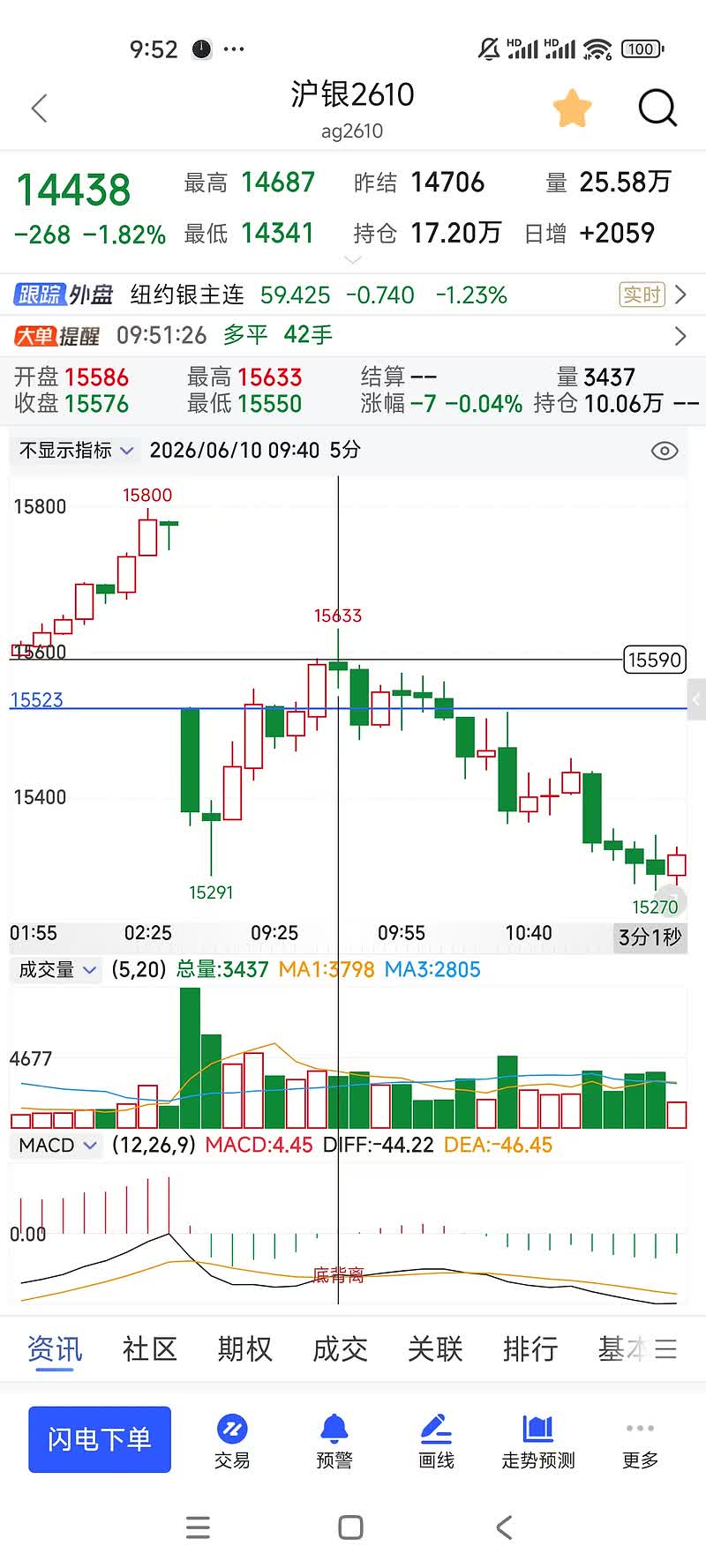Tap the 闪电下单 quick order button

click(x=100, y=1439)
